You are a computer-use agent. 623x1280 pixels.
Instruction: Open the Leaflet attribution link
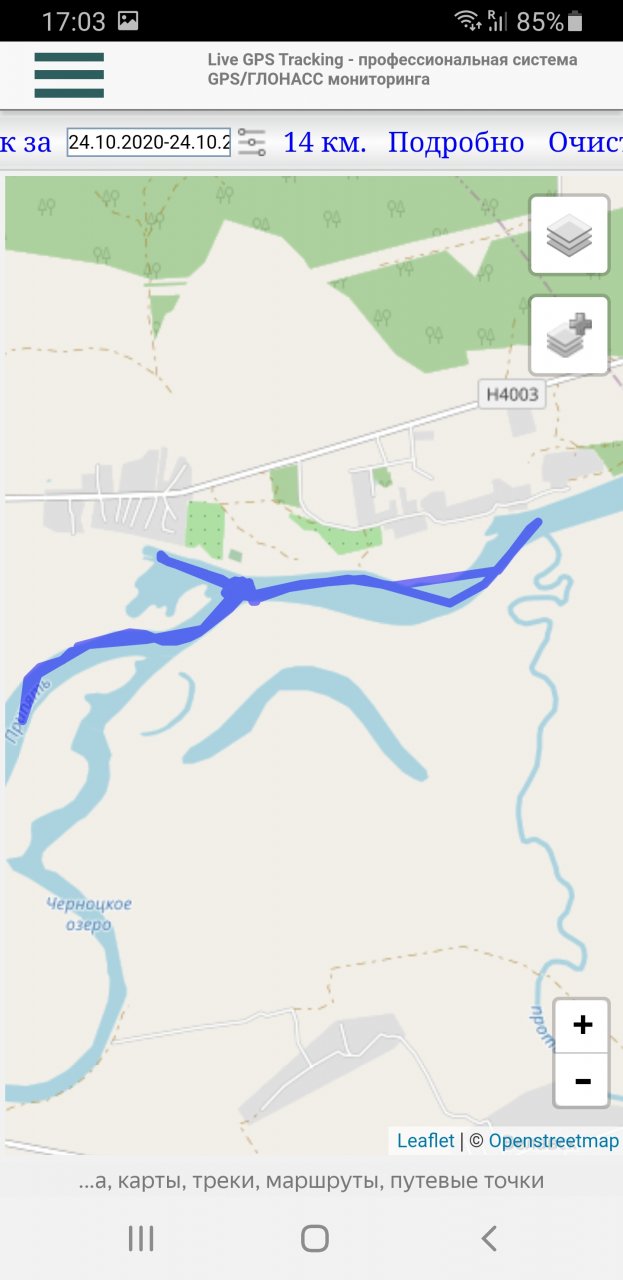[x=425, y=1140]
